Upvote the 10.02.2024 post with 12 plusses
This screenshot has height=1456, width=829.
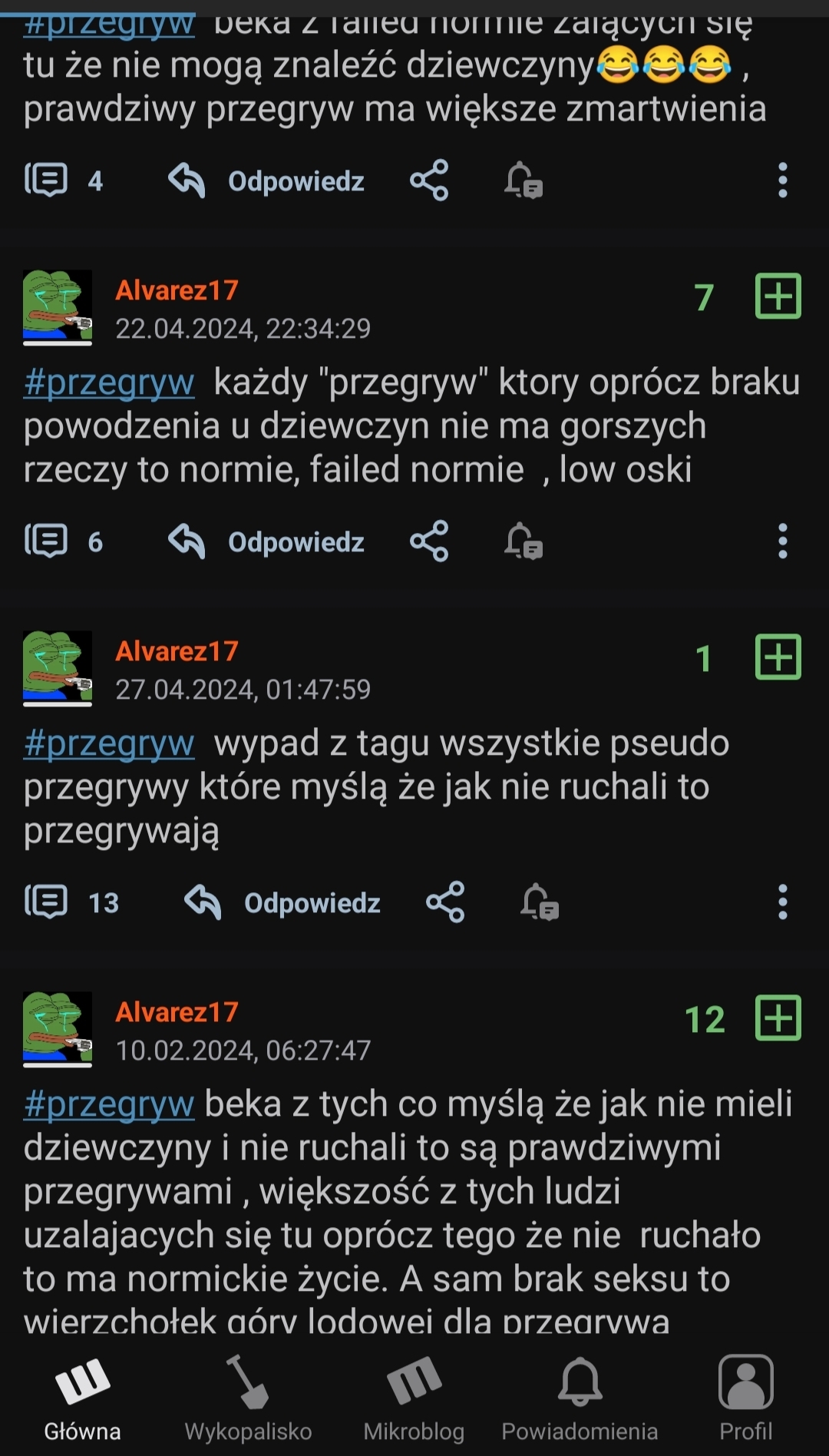(x=778, y=1018)
